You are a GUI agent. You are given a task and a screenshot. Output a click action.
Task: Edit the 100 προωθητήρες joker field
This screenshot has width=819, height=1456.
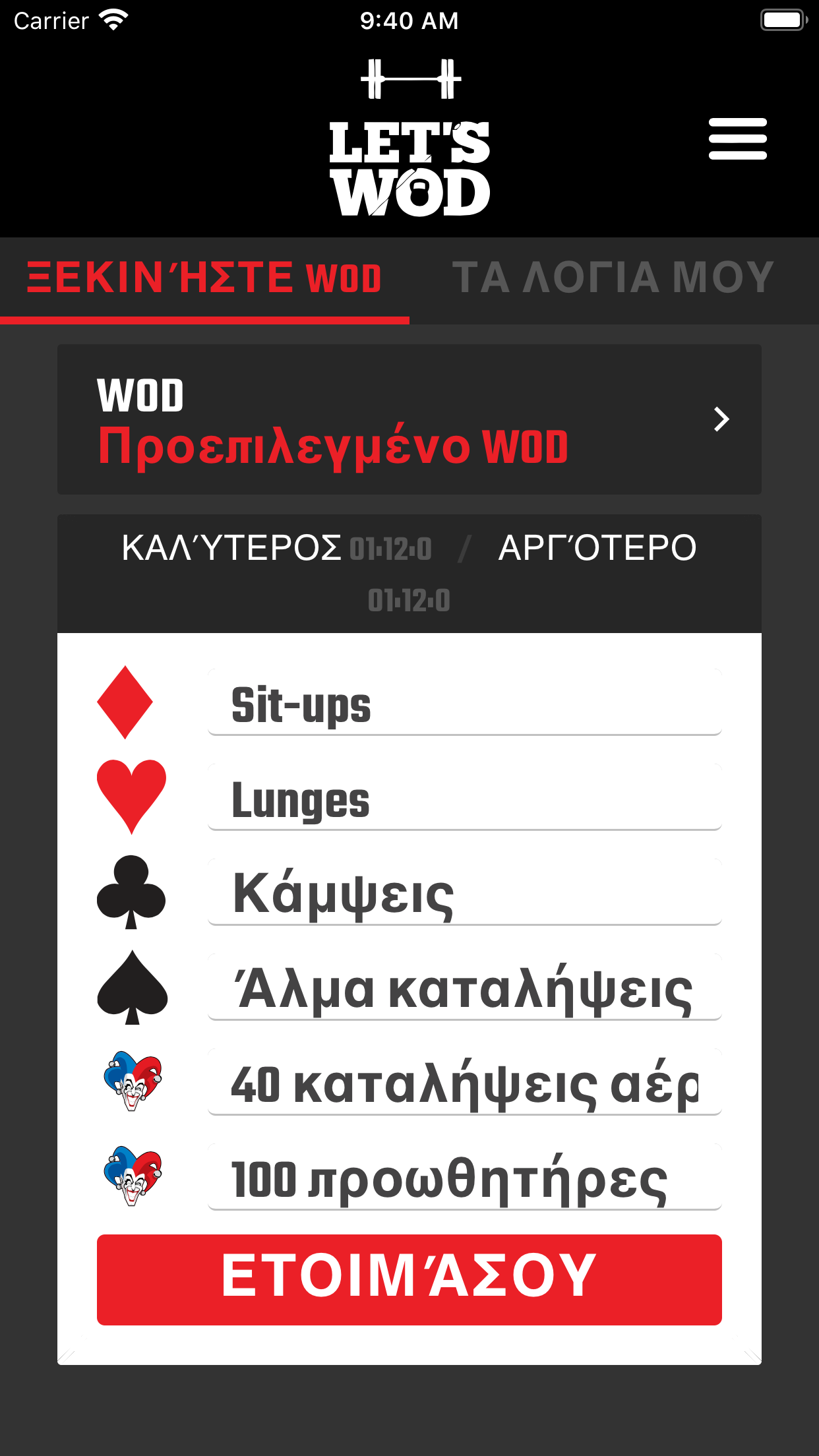point(465,1177)
